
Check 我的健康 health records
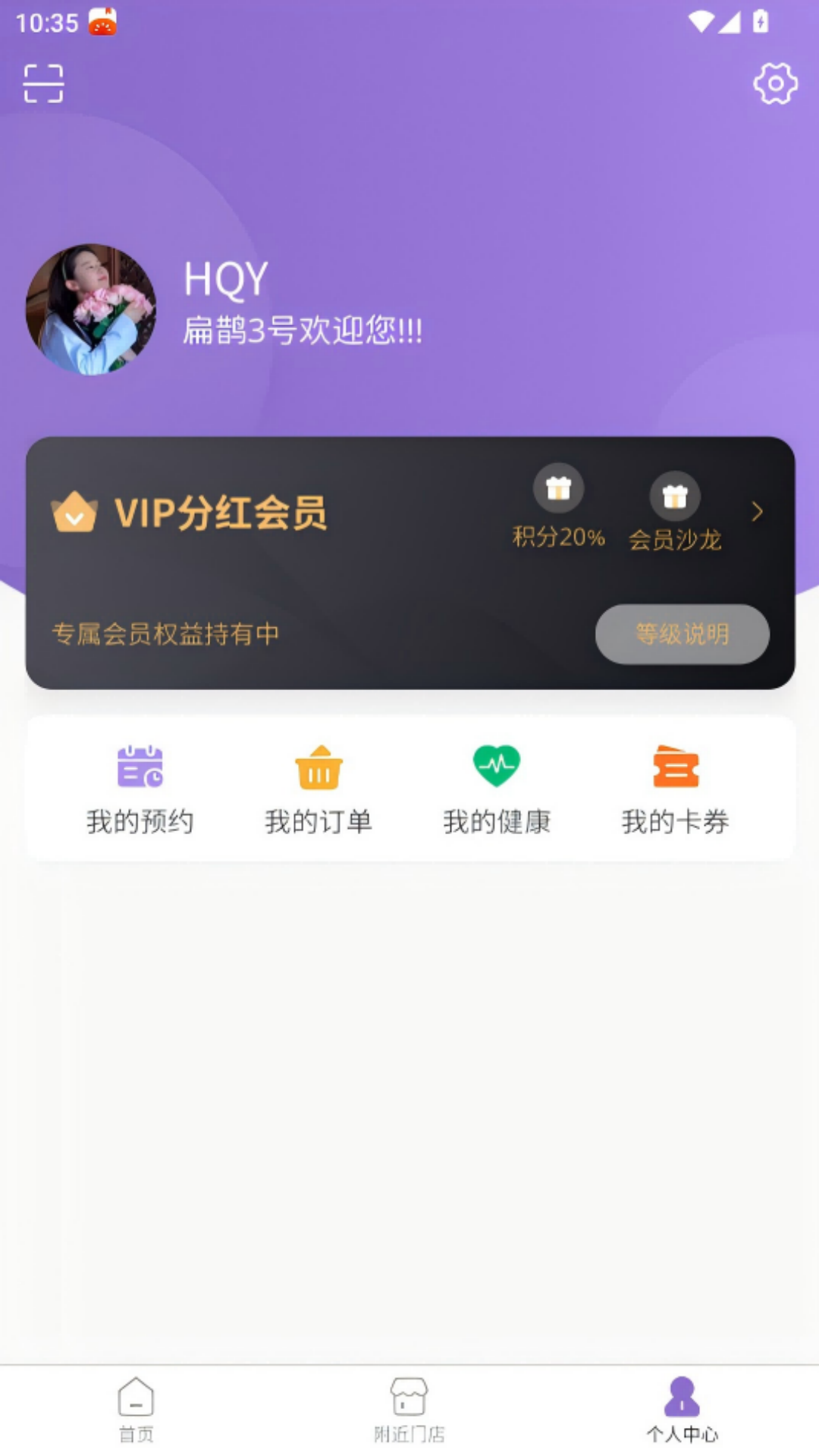tap(497, 789)
